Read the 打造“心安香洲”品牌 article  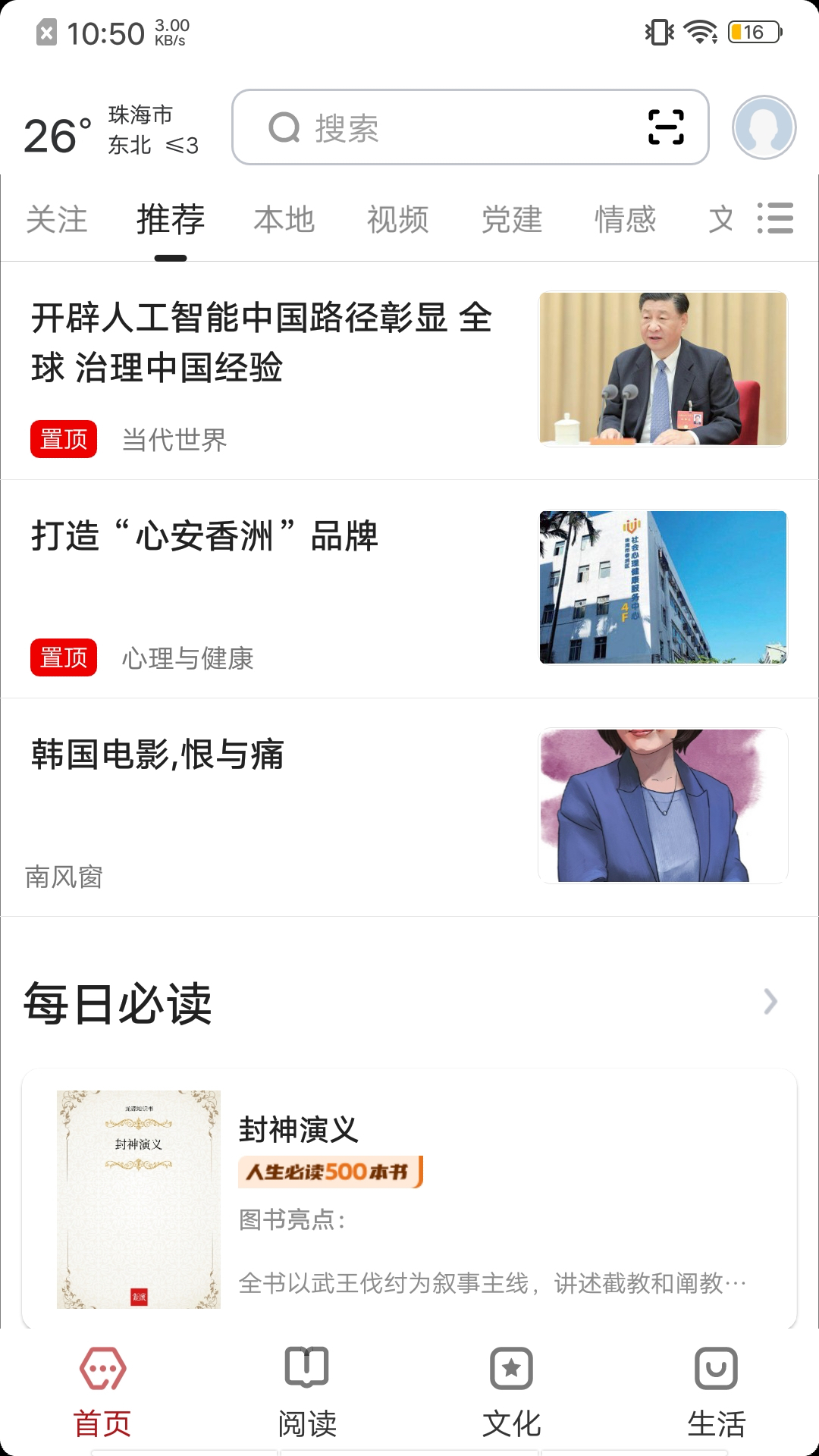205,537
